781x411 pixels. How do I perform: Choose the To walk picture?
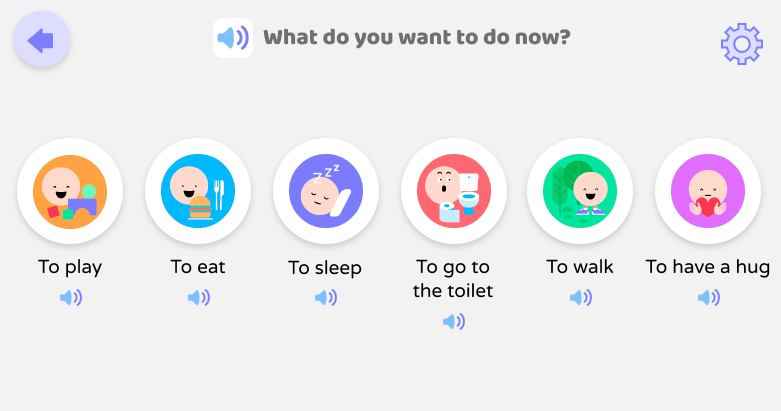point(580,190)
